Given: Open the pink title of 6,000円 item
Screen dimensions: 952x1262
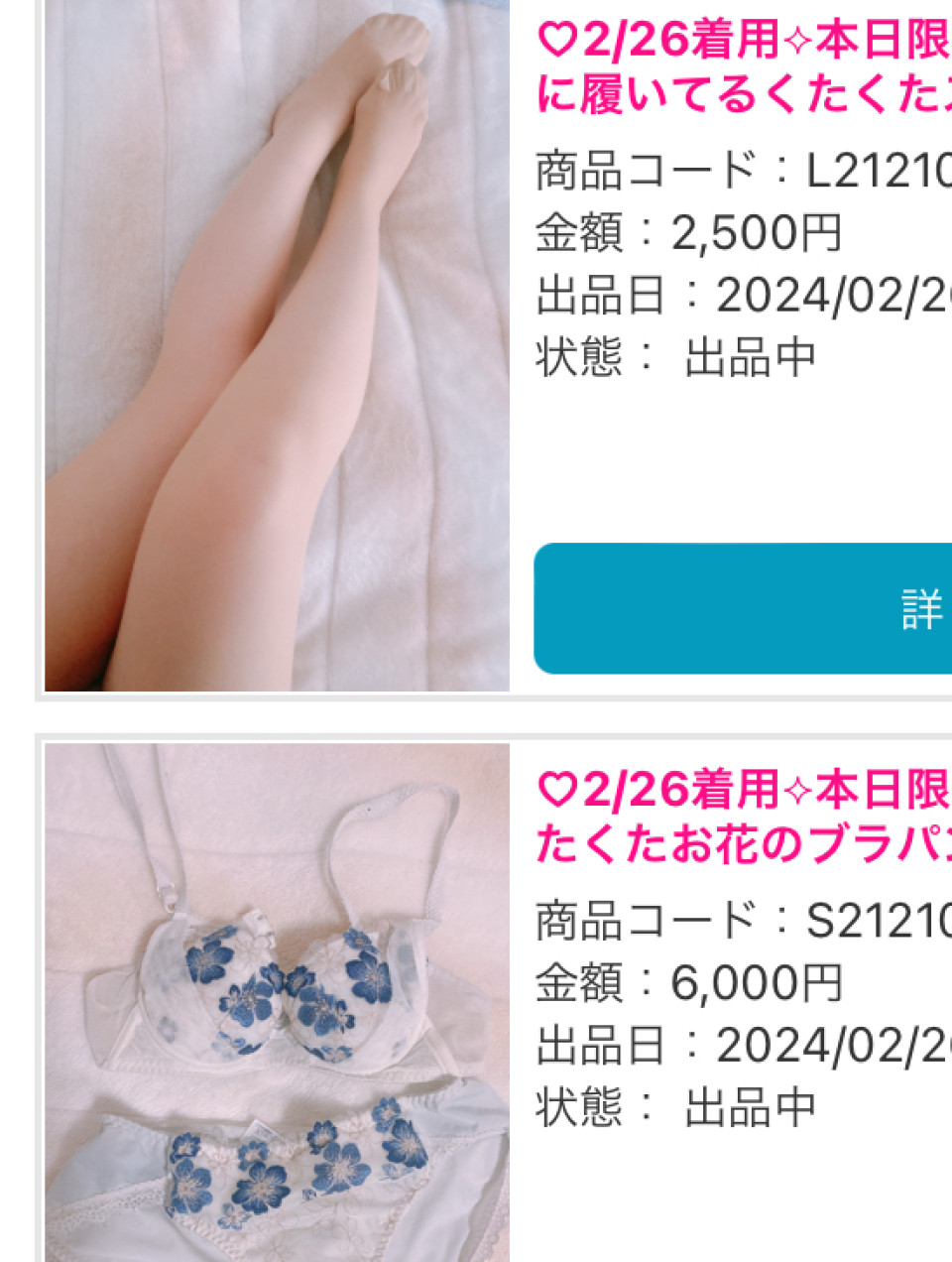Looking at the screenshot, I should pyautogui.click(x=744, y=817).
